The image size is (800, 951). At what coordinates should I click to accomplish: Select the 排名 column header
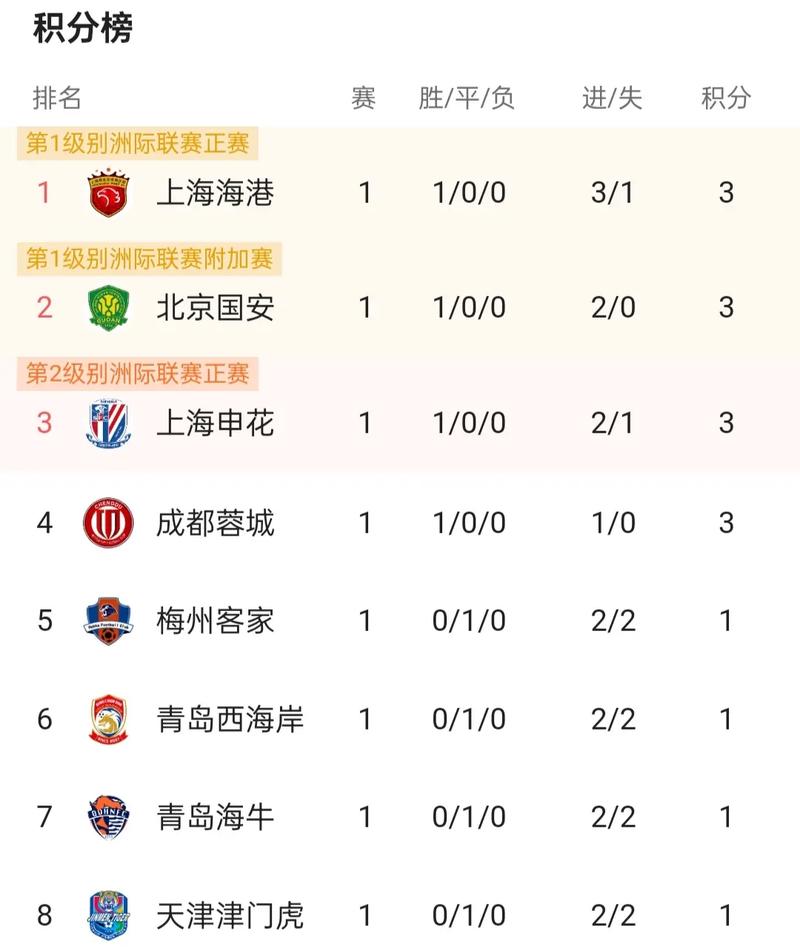click(x=49, y=98)
